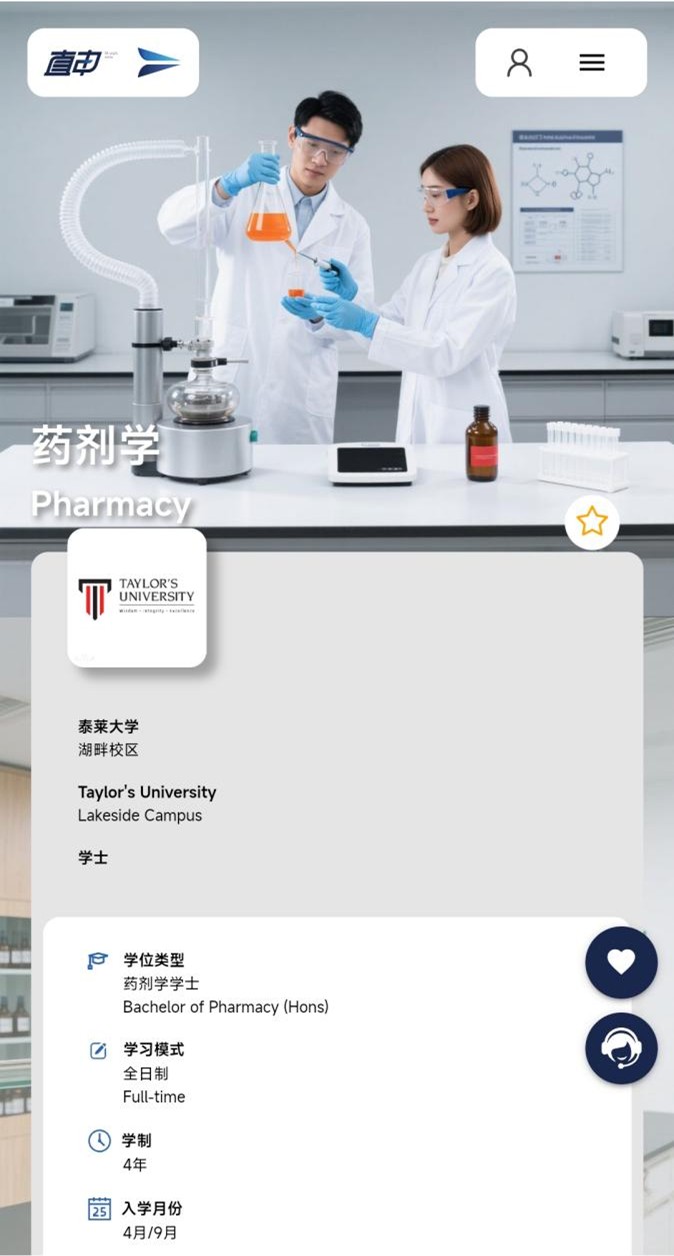The width and height of the screenshot is (674, 1256).
Task: Star the Pharmacy course
Action: tap(592, 521)
